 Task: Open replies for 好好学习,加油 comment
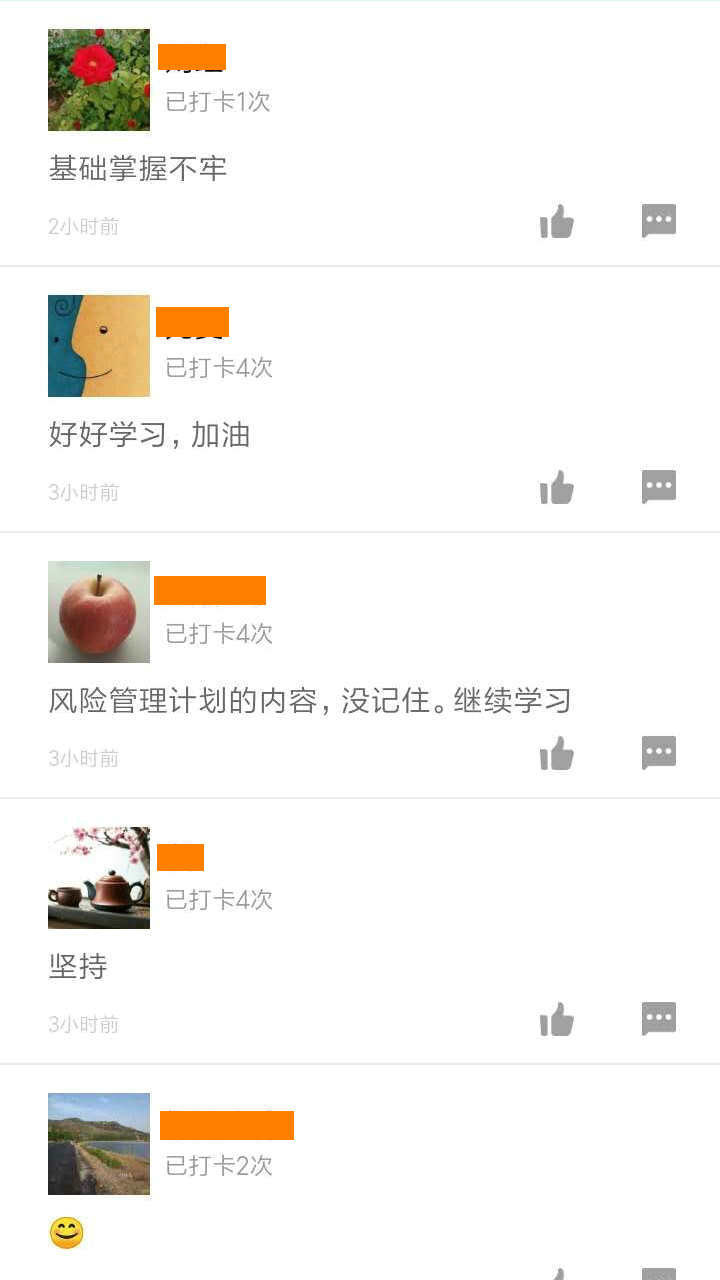click(x=659, y=487)
